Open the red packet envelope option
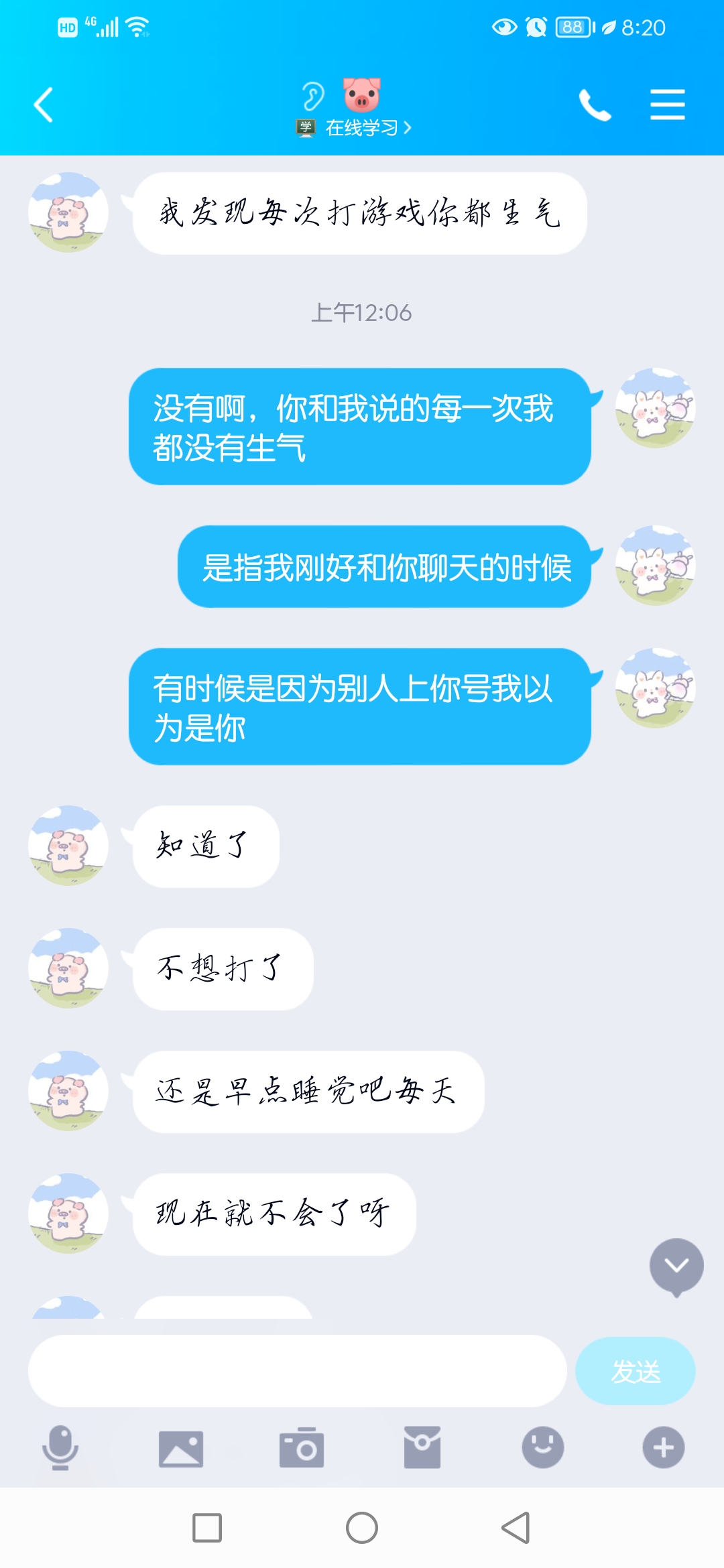Image resolution: width=724 pixels, height=1568 pixels. [x=422, y=1447]
